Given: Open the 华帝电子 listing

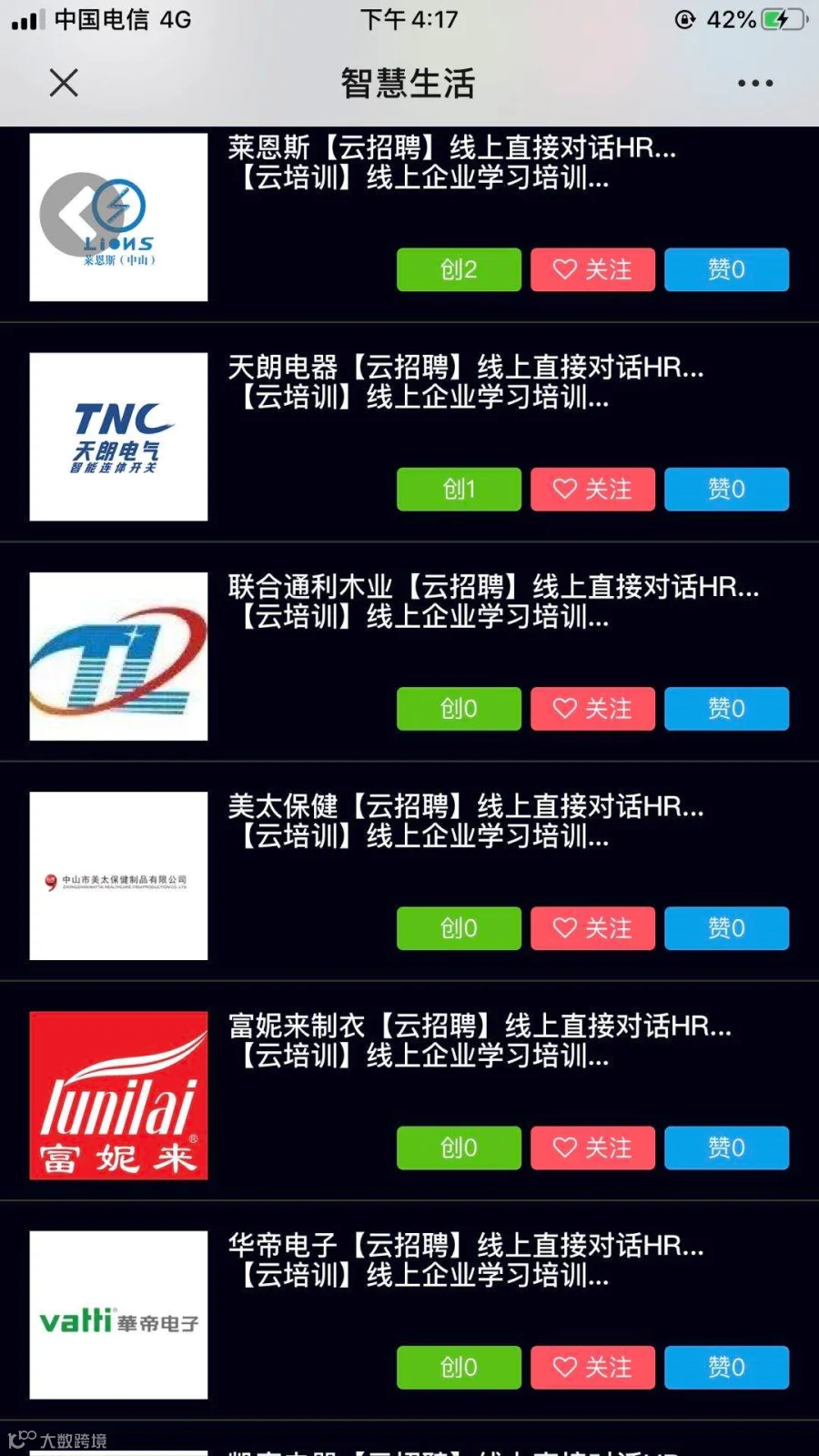Looking at the screenshot, I should (465, 1259).
